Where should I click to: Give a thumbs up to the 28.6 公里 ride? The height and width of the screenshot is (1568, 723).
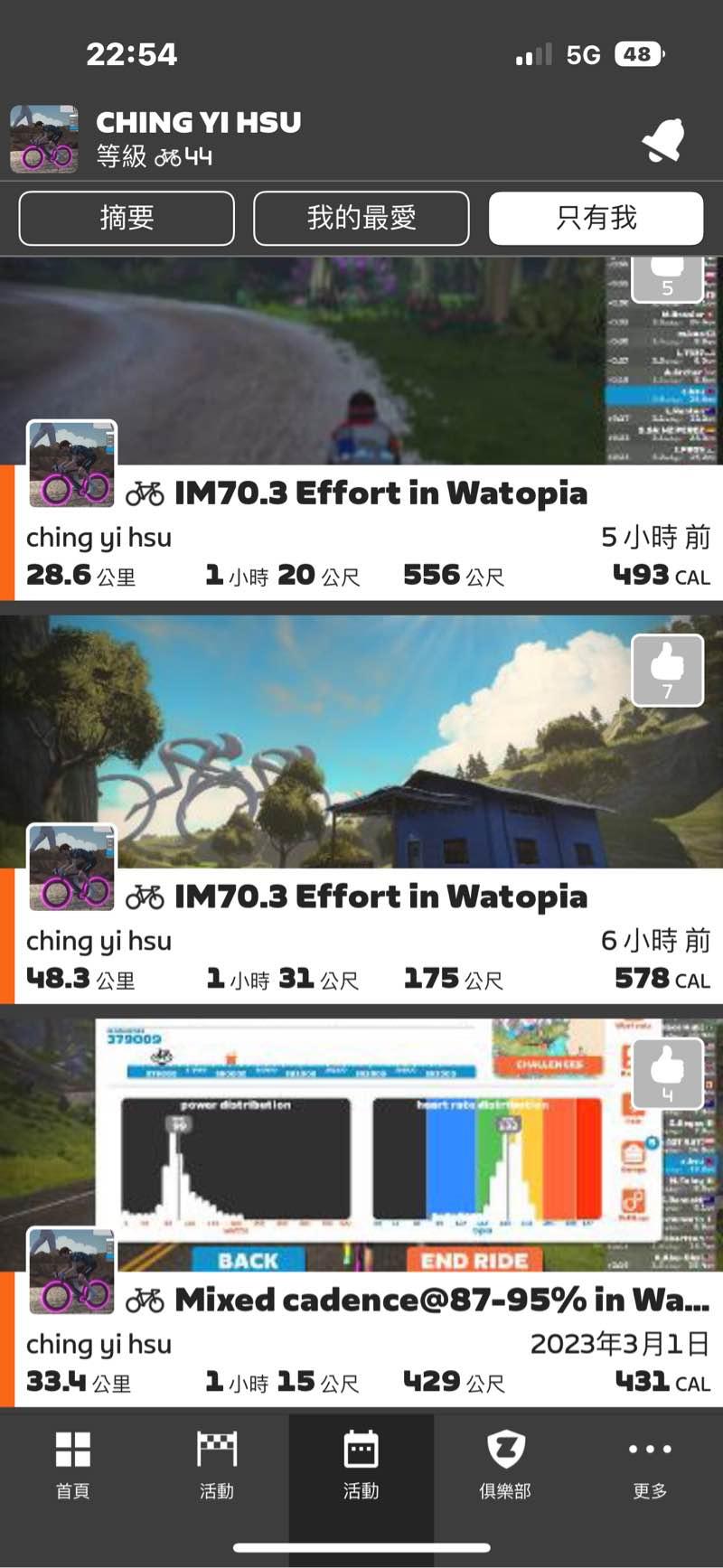click(x=667, y=277)
